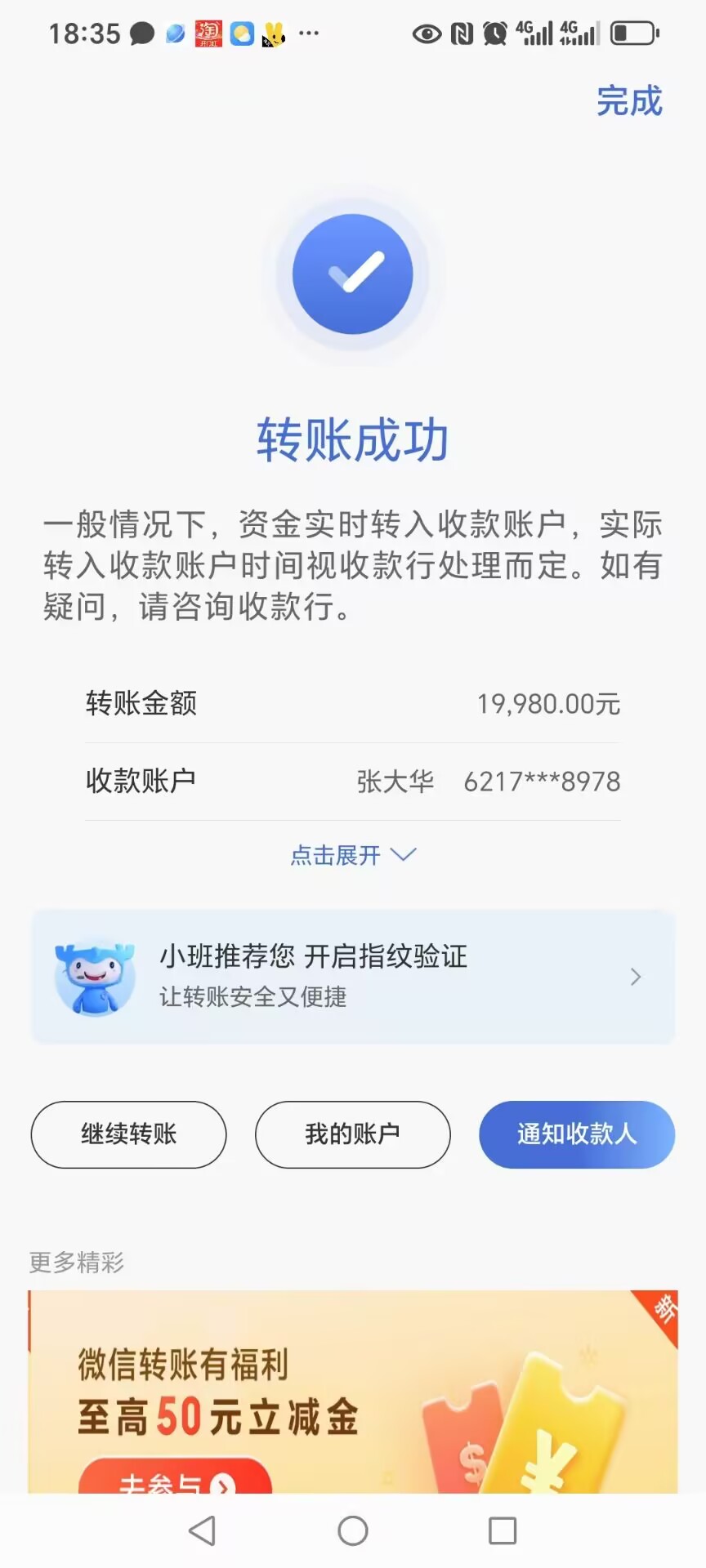
Task: Open the 开启指纹验证 recommendation card
Action: point(353,977)
